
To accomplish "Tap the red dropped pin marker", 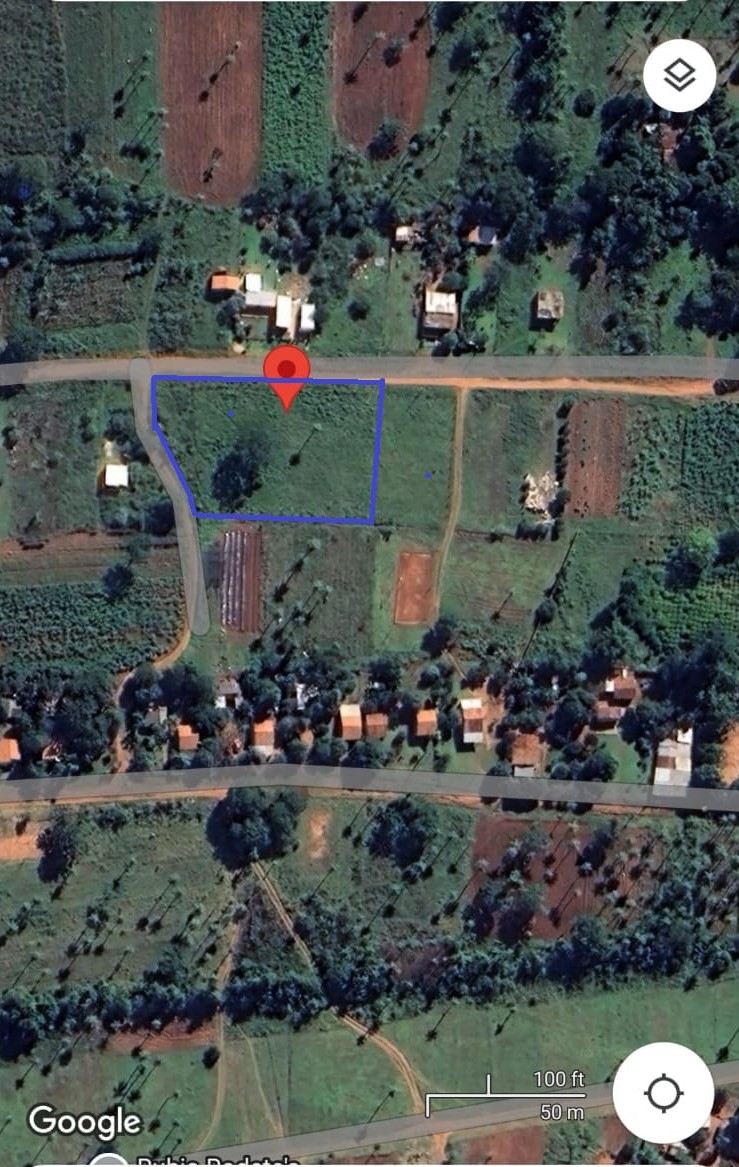I will (x=287, y=373).
